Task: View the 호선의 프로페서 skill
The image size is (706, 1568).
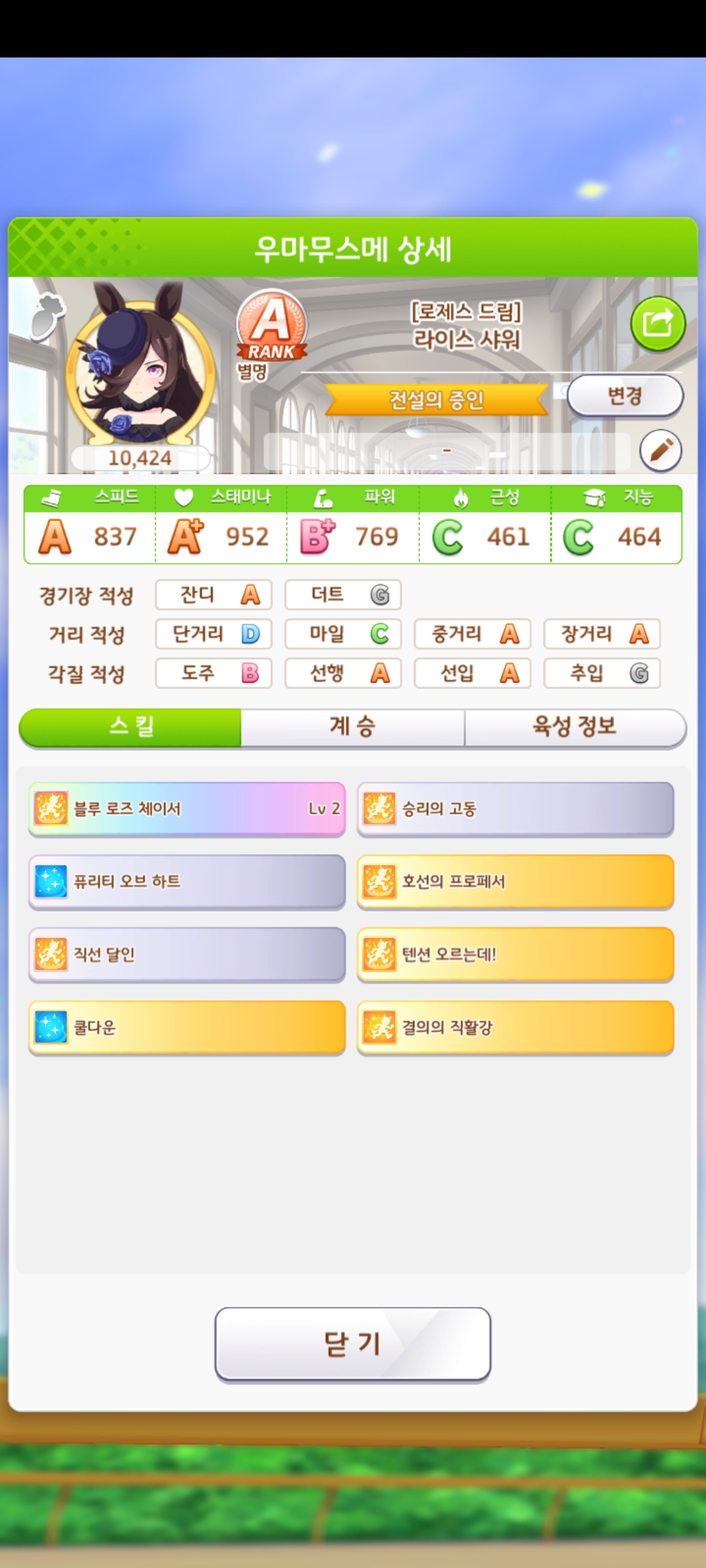Action: (x=515, y=881)
